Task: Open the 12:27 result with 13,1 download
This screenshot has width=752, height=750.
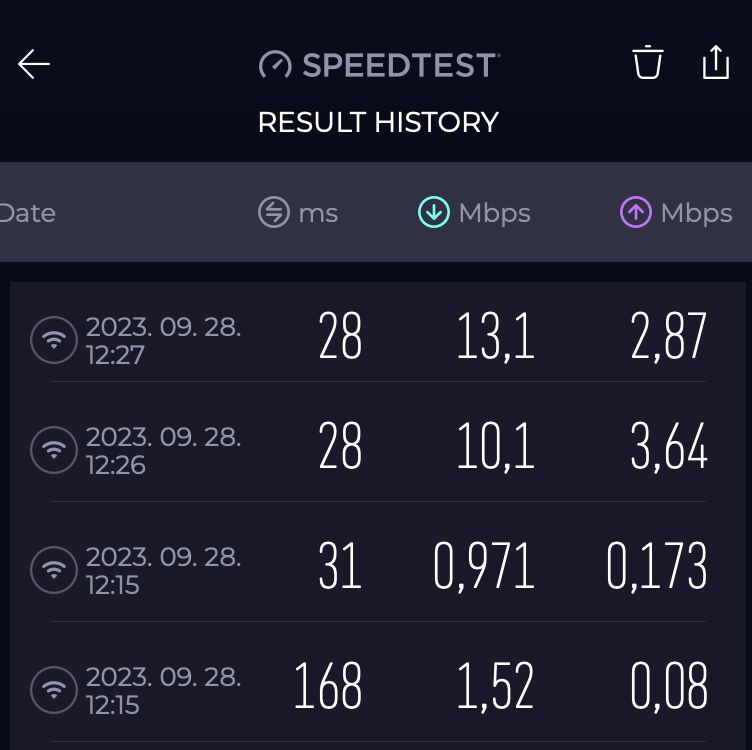Action: [x=378, y=338]
